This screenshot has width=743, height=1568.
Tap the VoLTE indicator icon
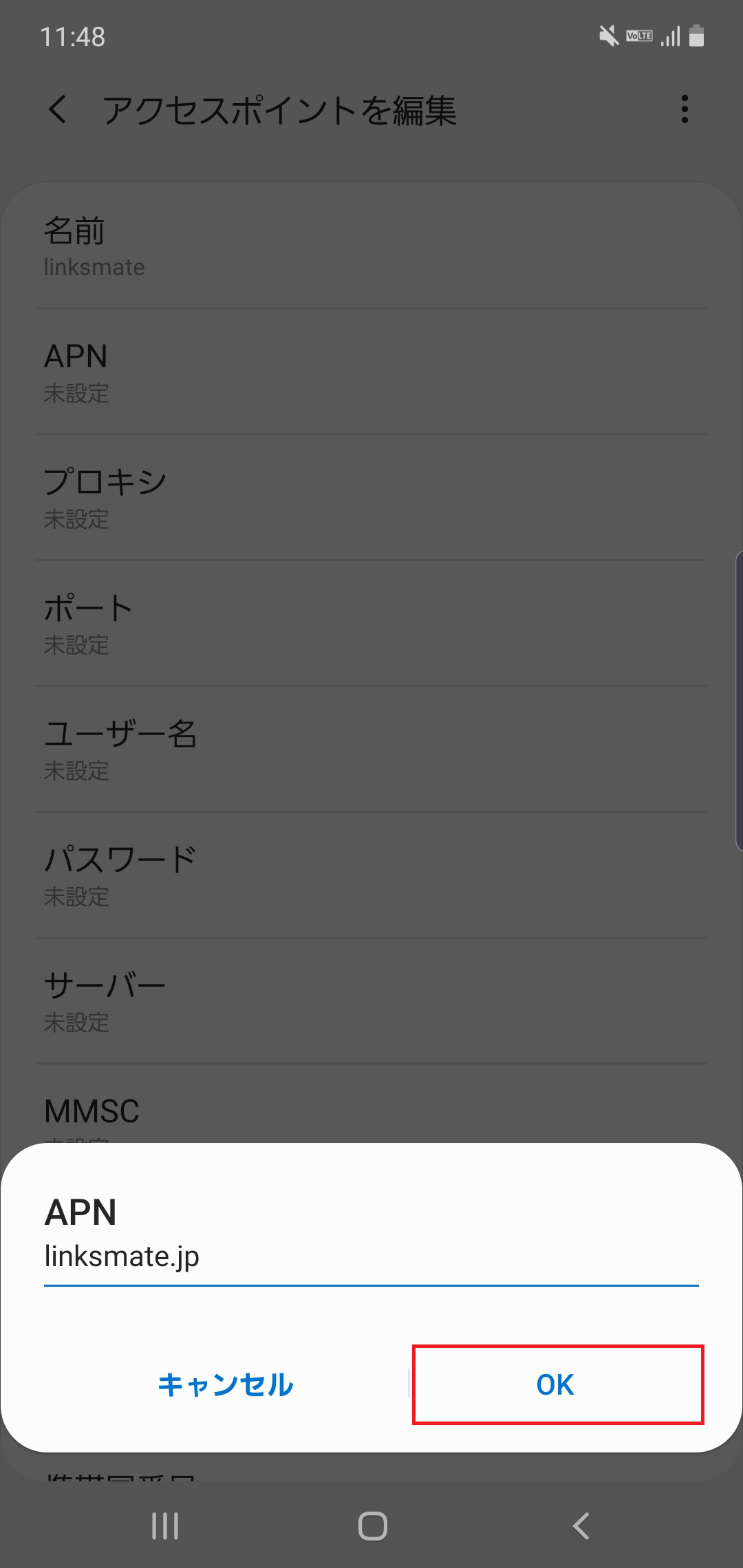639,36
